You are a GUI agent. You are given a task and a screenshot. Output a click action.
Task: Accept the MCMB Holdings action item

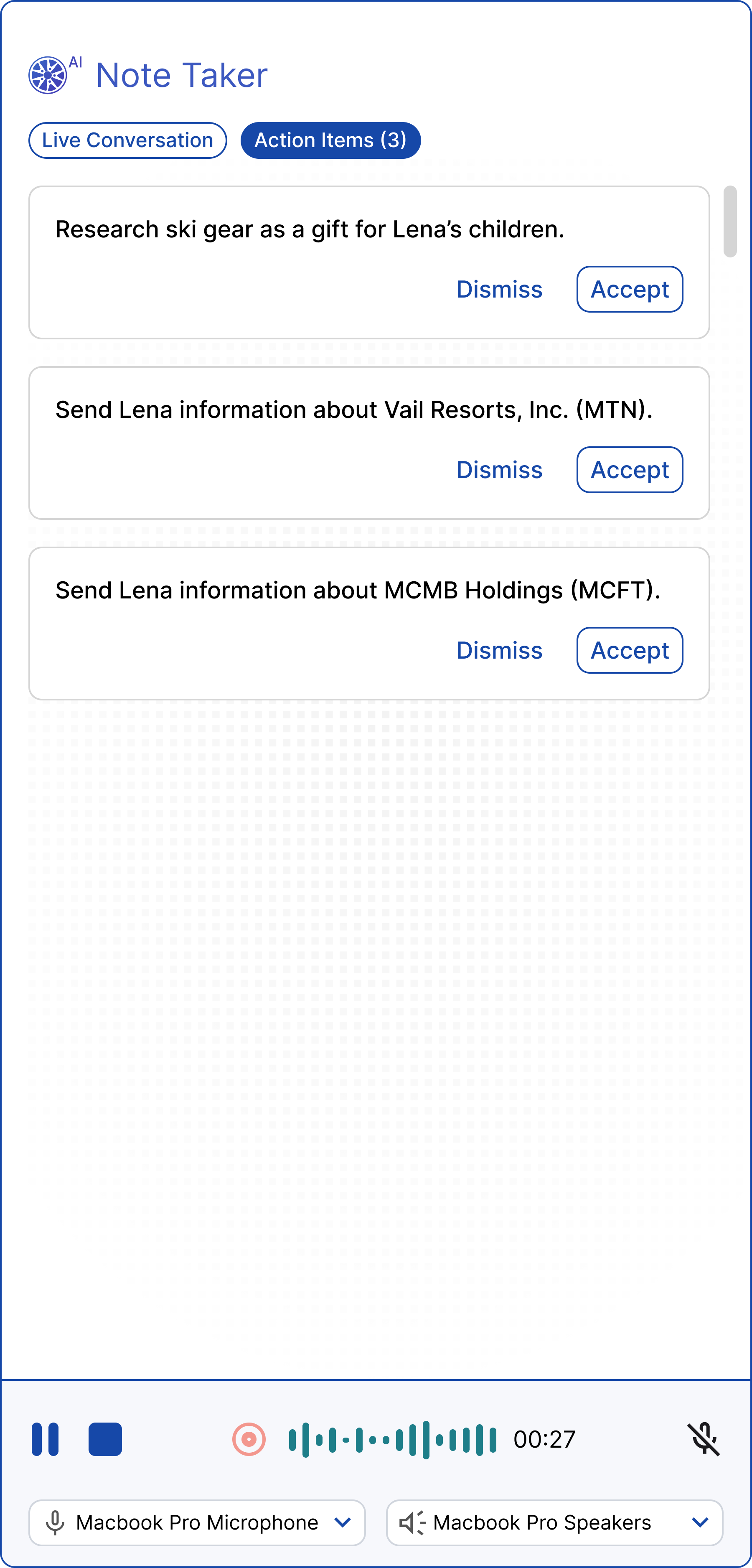tap(629, 650)
